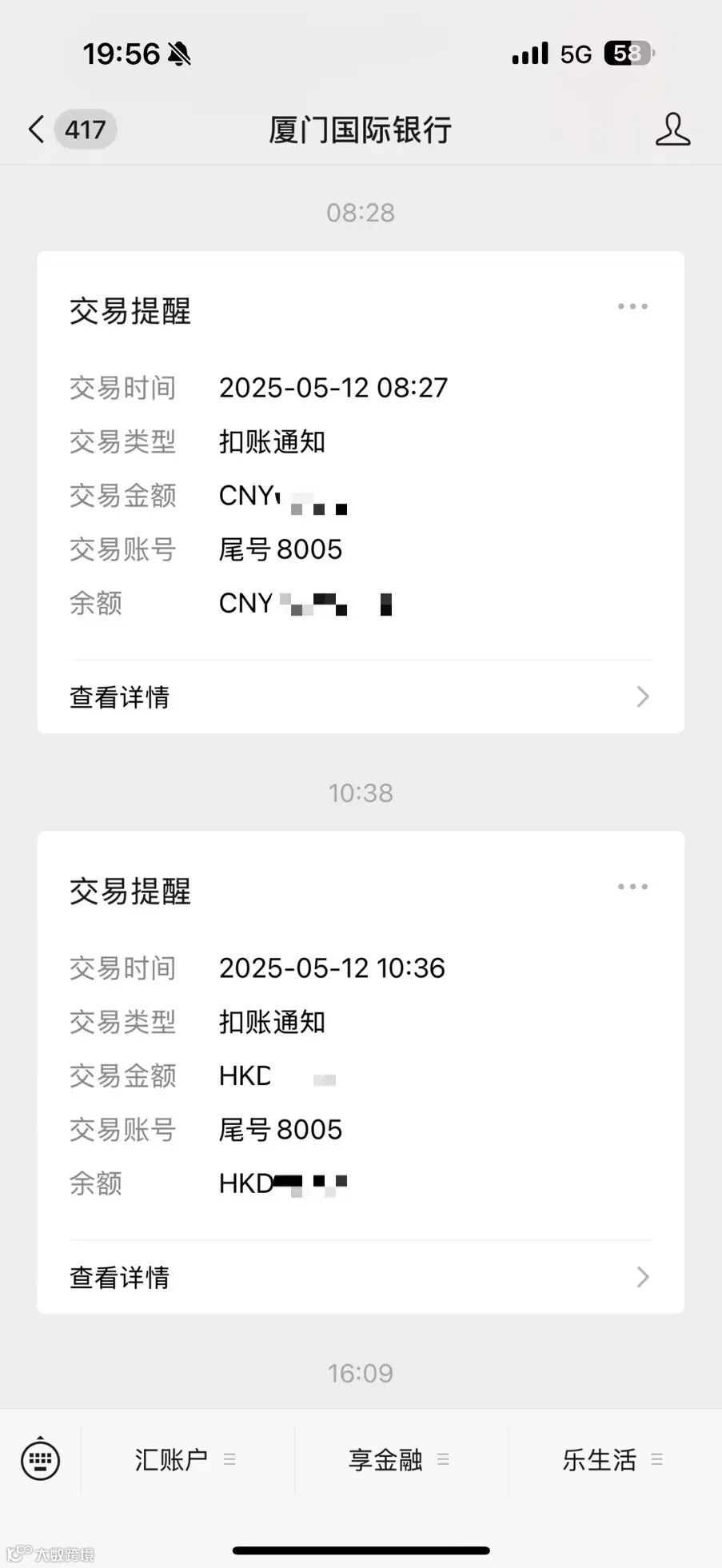Open more options on the 10:36 transaction card

(632, 887)
